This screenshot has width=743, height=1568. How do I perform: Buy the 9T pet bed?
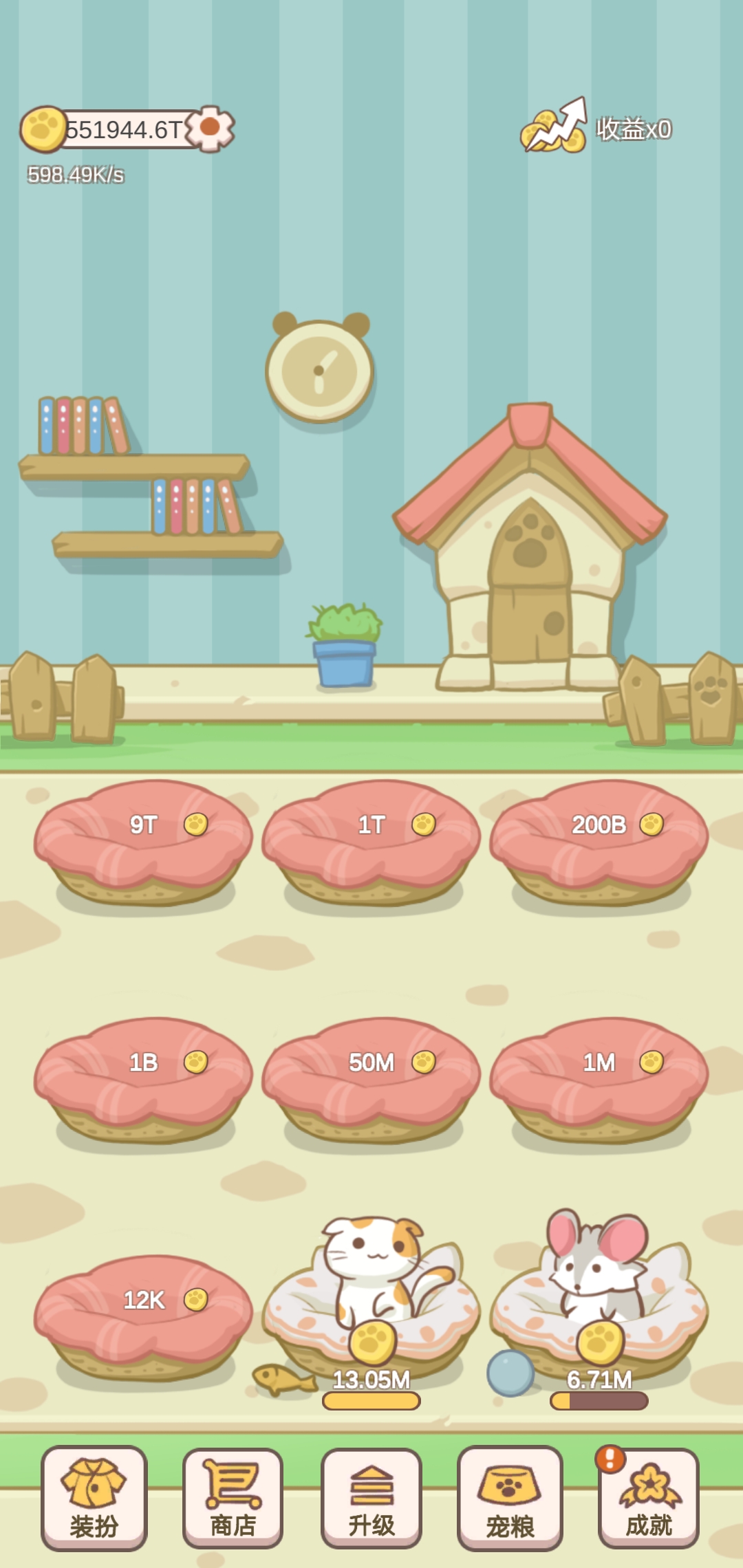click(x=144, y=840)
